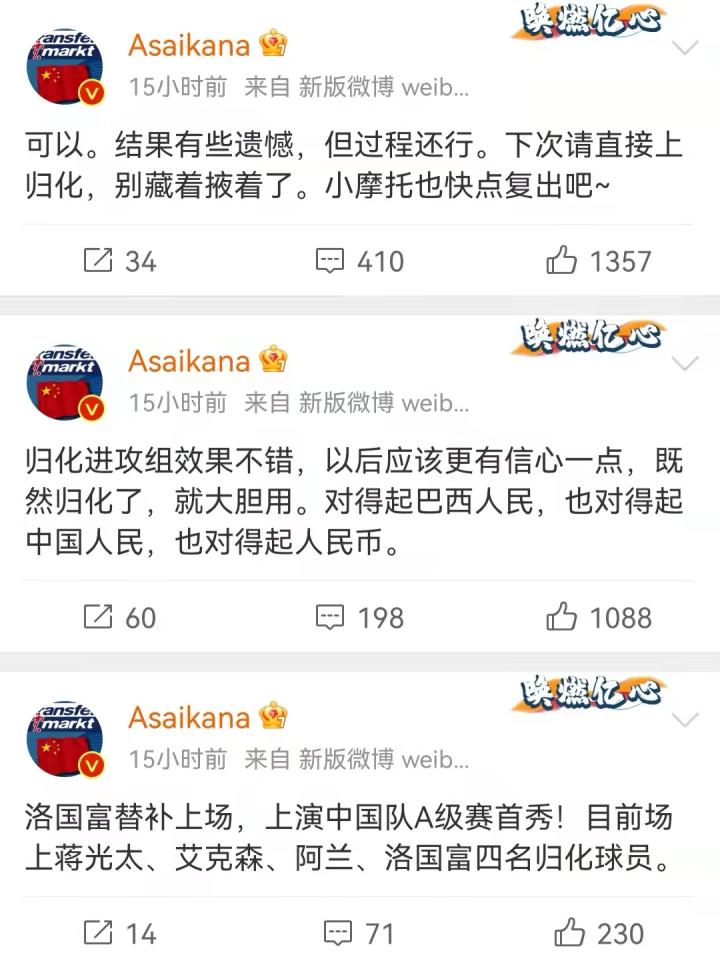Open options chevron on 归化进攻组 post
The image size is (720, 967).
tap(685, 362)
